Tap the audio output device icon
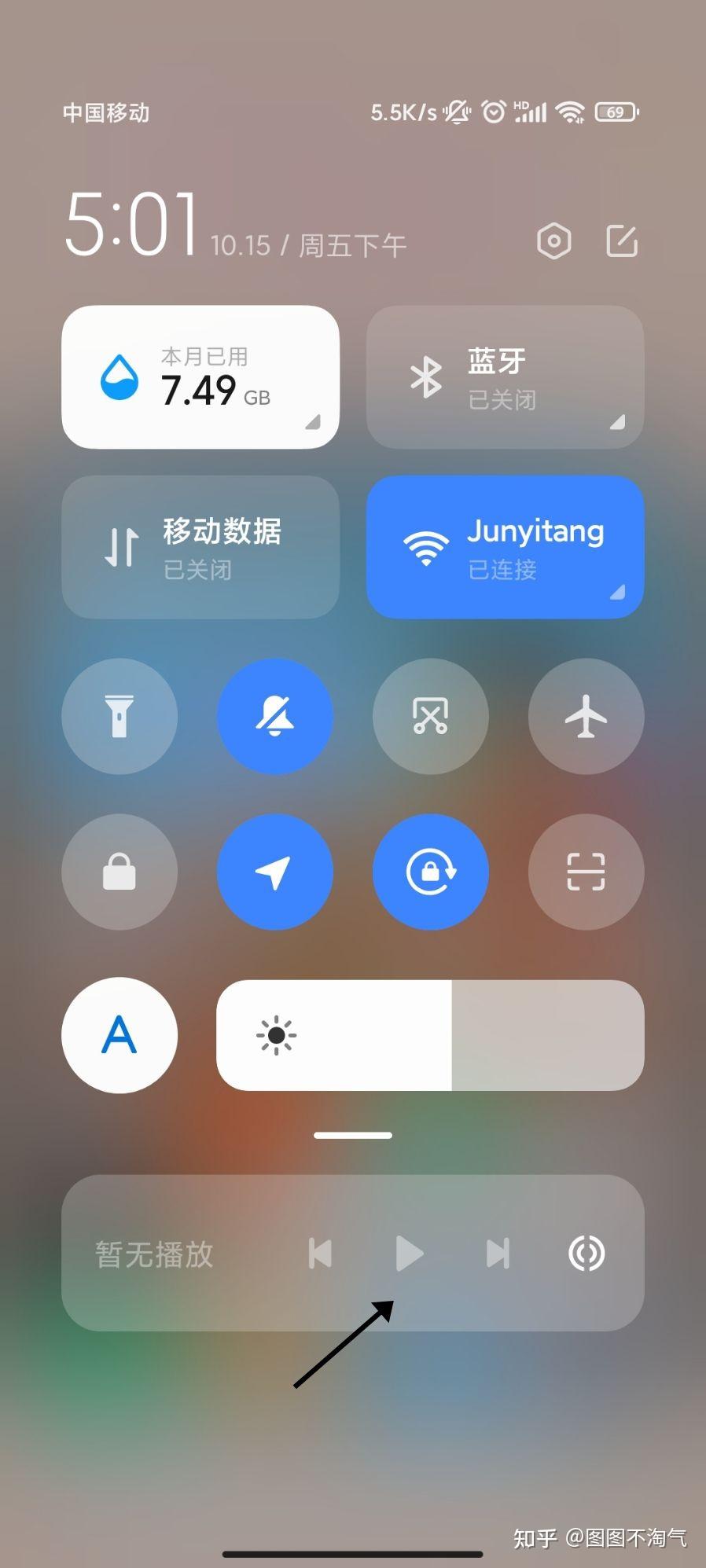706x1568 pixels. tap(586, 1254)
